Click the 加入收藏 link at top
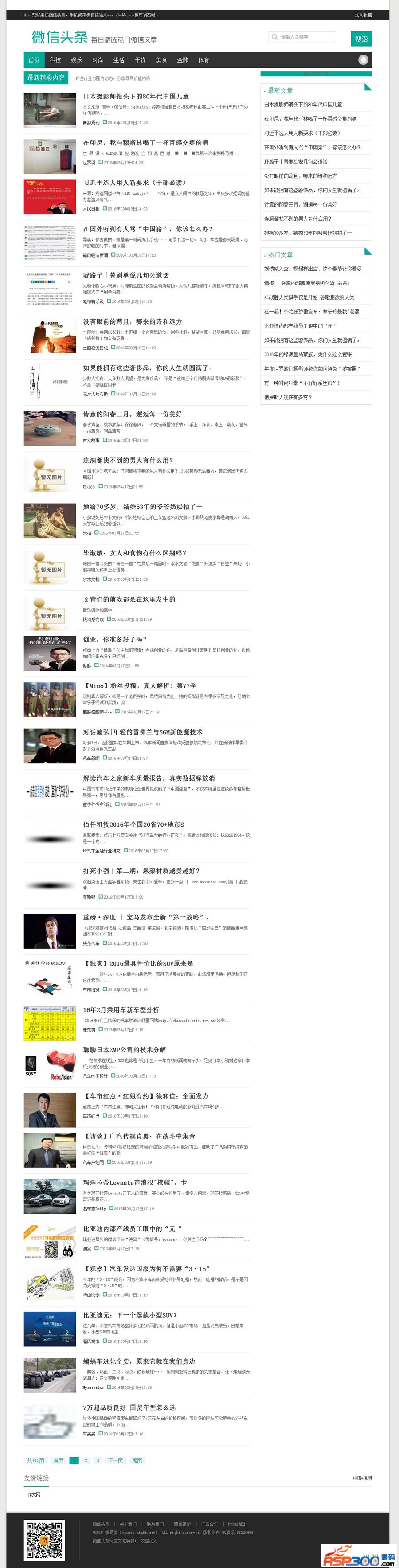This screenshot has width=399, height=1568. tap(363, 15)
